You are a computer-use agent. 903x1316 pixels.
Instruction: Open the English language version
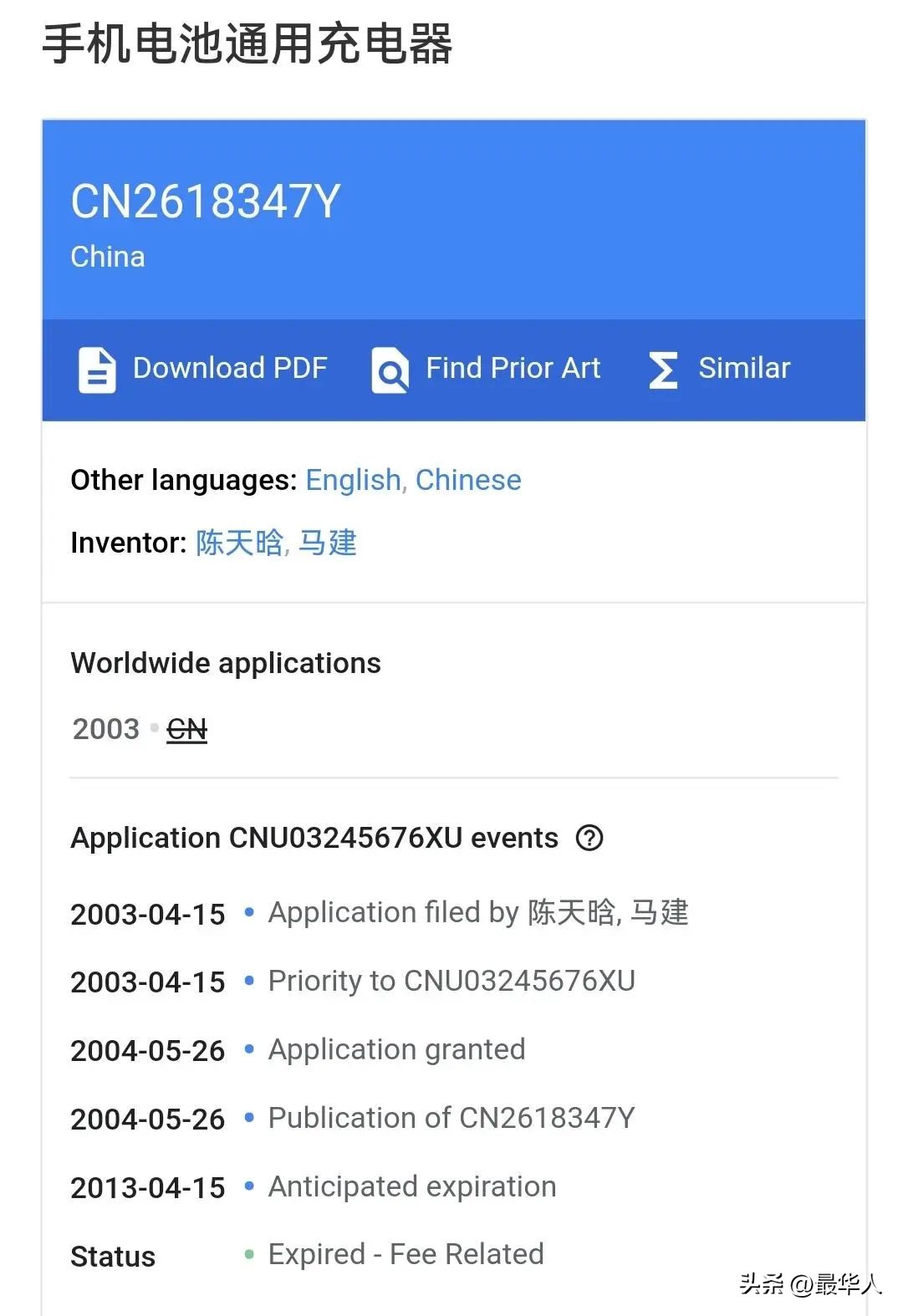pyautogui.click(x=352, y=480)
